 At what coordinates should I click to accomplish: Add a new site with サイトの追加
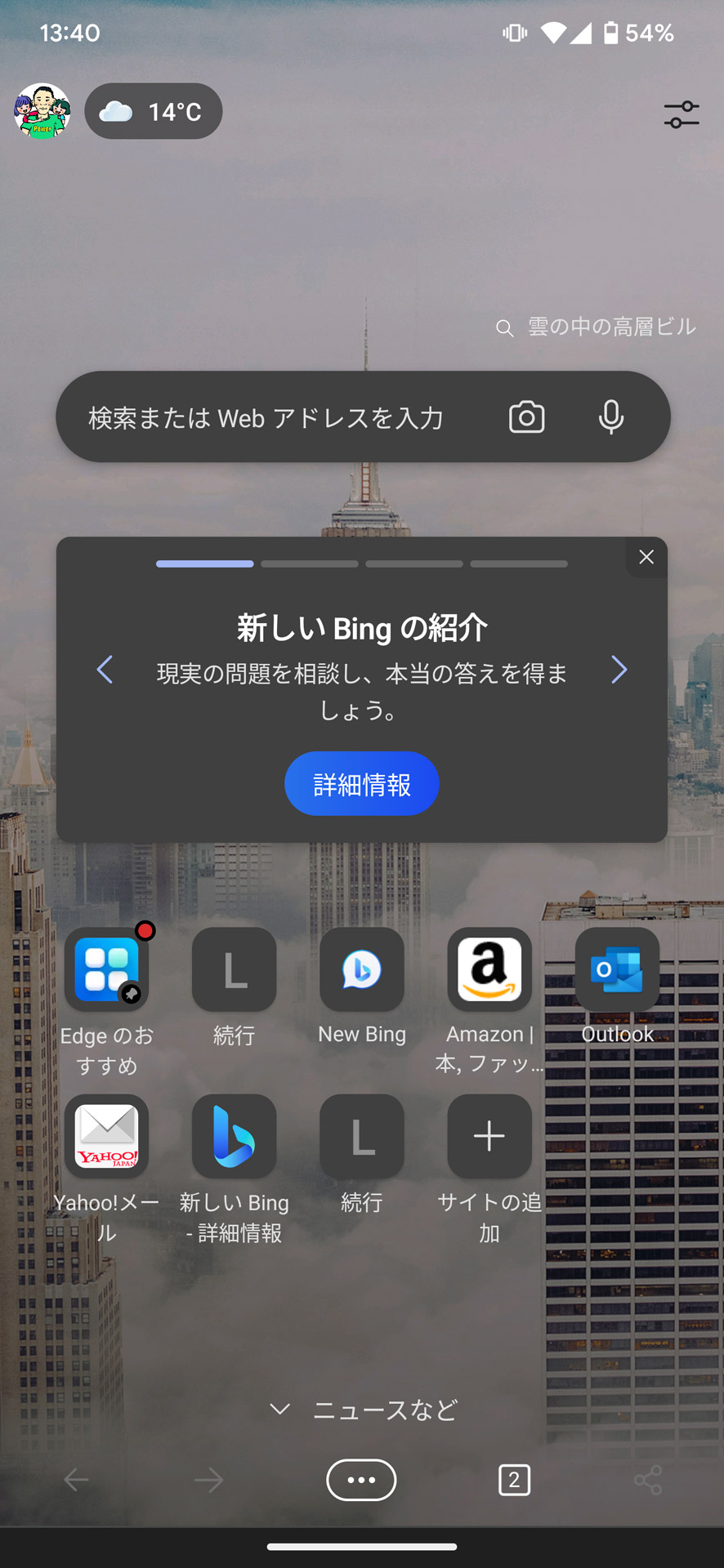(489, 1136)
